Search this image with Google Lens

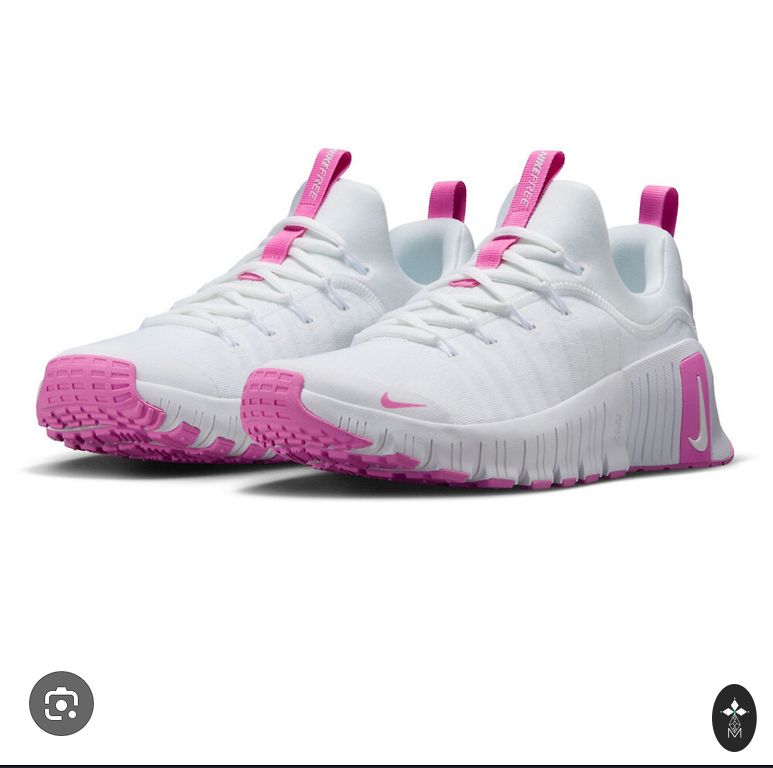(61, 704)
